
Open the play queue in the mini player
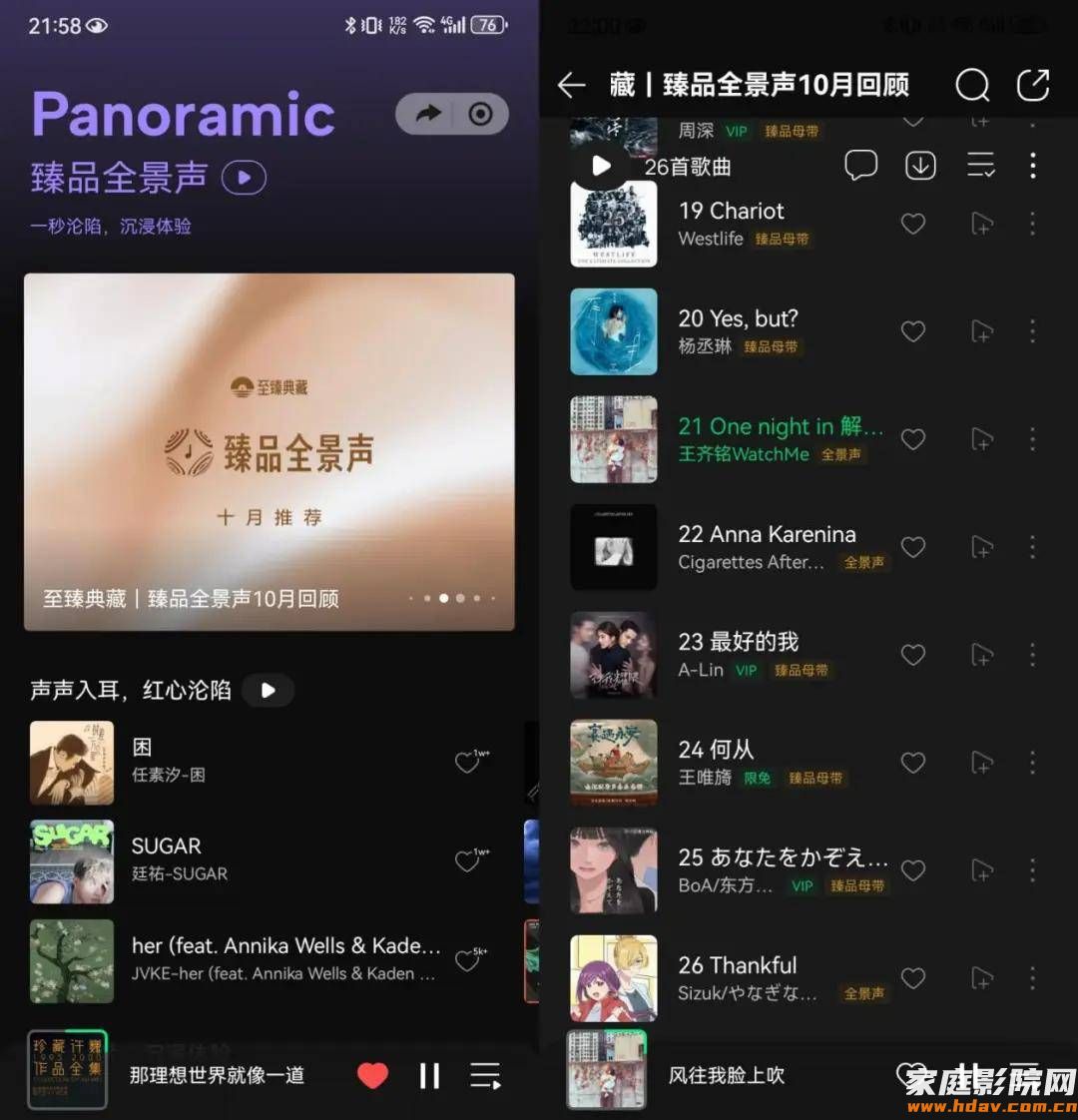click(x=485, y=1075)
